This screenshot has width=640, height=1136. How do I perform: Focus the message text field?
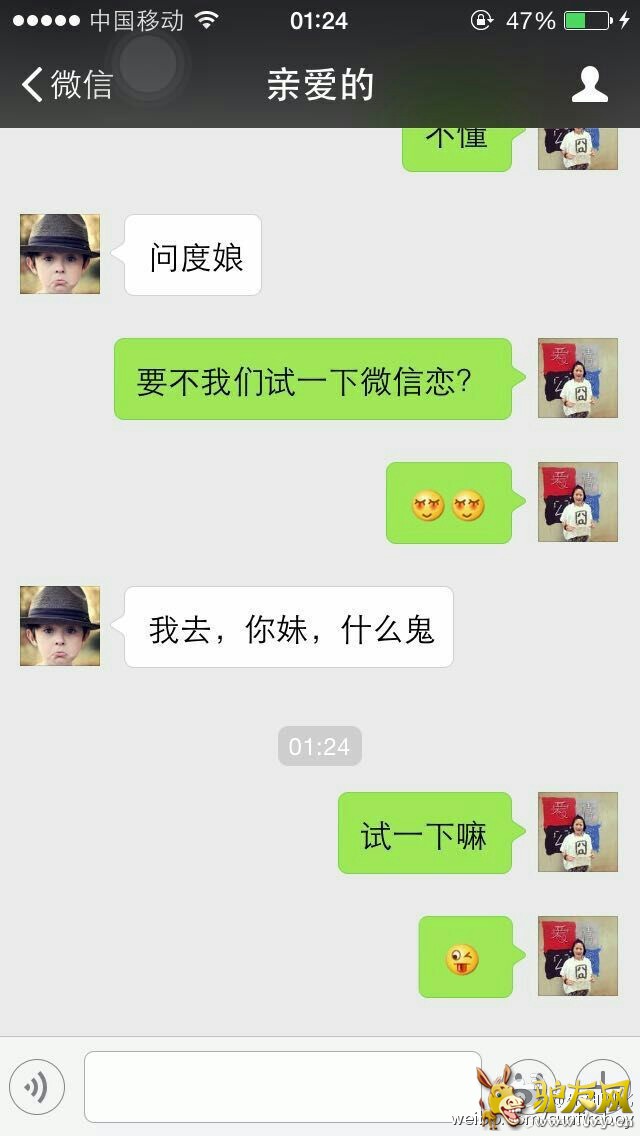[x=282, y=1086]
